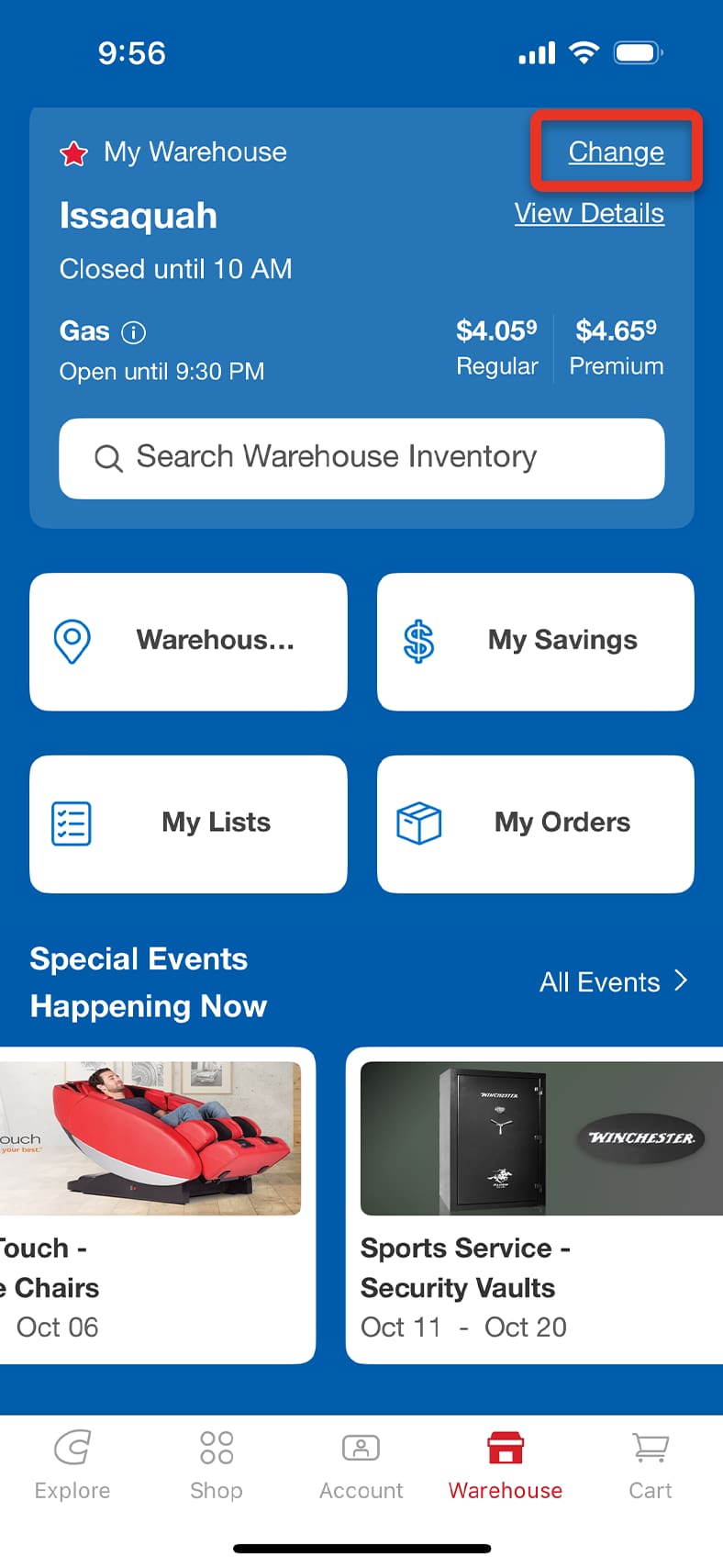Screen dimensions: 723x1568
Task: Open View Details for Issaquah
Action: [589, 213]
